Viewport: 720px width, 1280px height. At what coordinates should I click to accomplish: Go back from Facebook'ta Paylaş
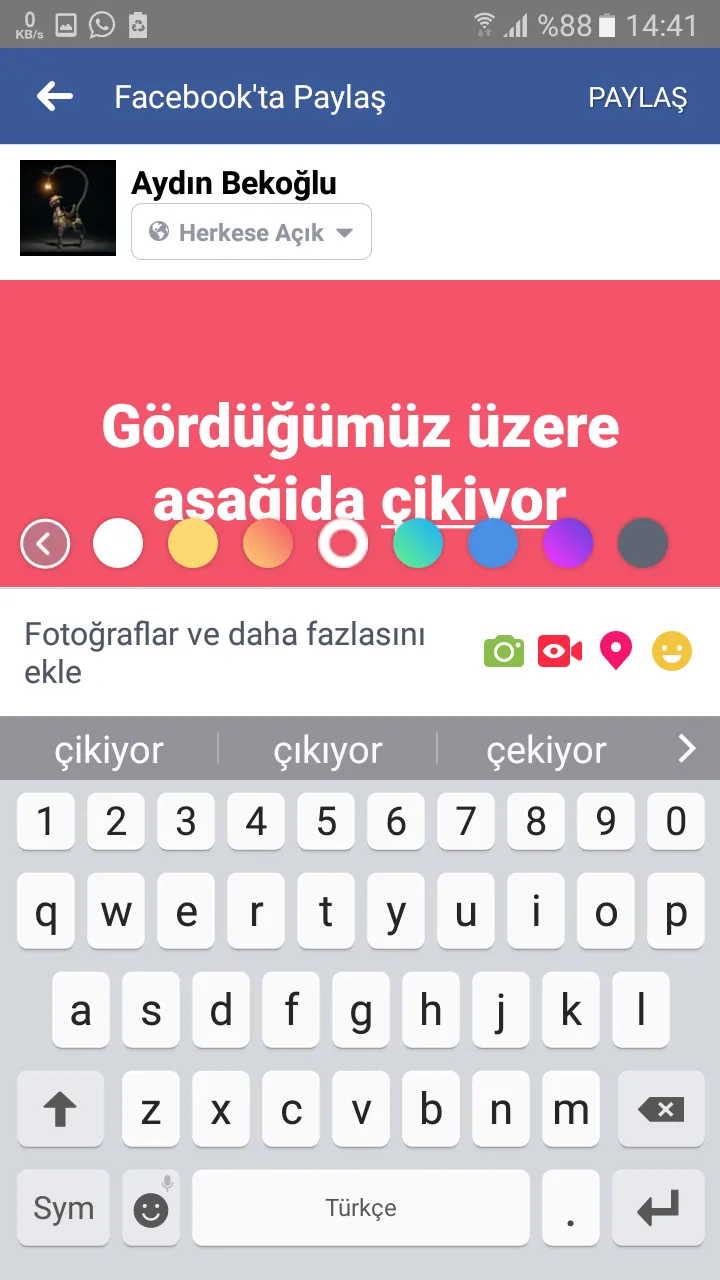coord(55,96)
